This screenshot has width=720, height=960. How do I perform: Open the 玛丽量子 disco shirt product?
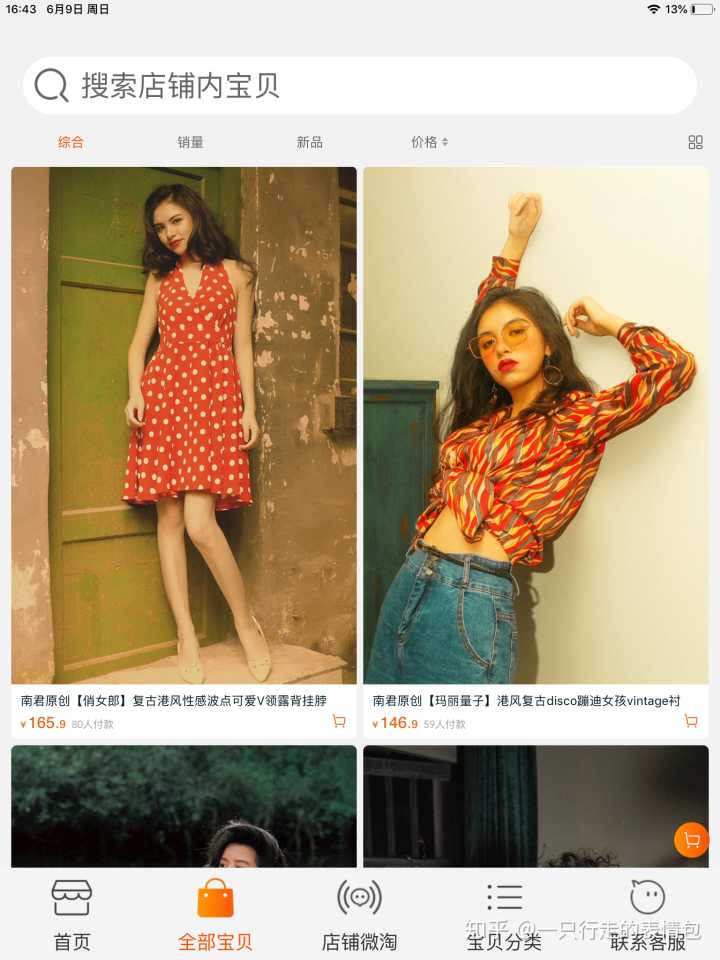(x=535, y=425)
